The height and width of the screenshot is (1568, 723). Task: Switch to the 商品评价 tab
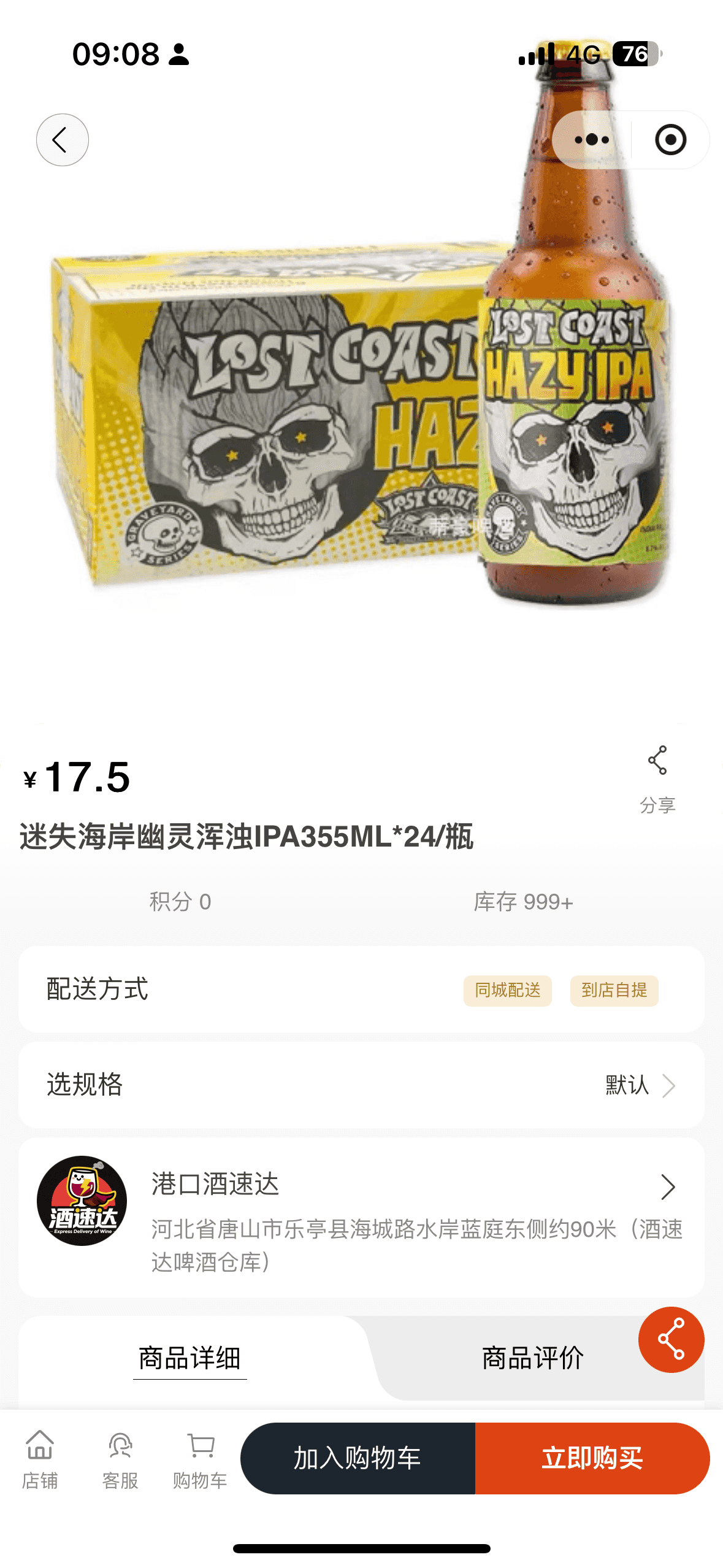(x=532, y=1358)
